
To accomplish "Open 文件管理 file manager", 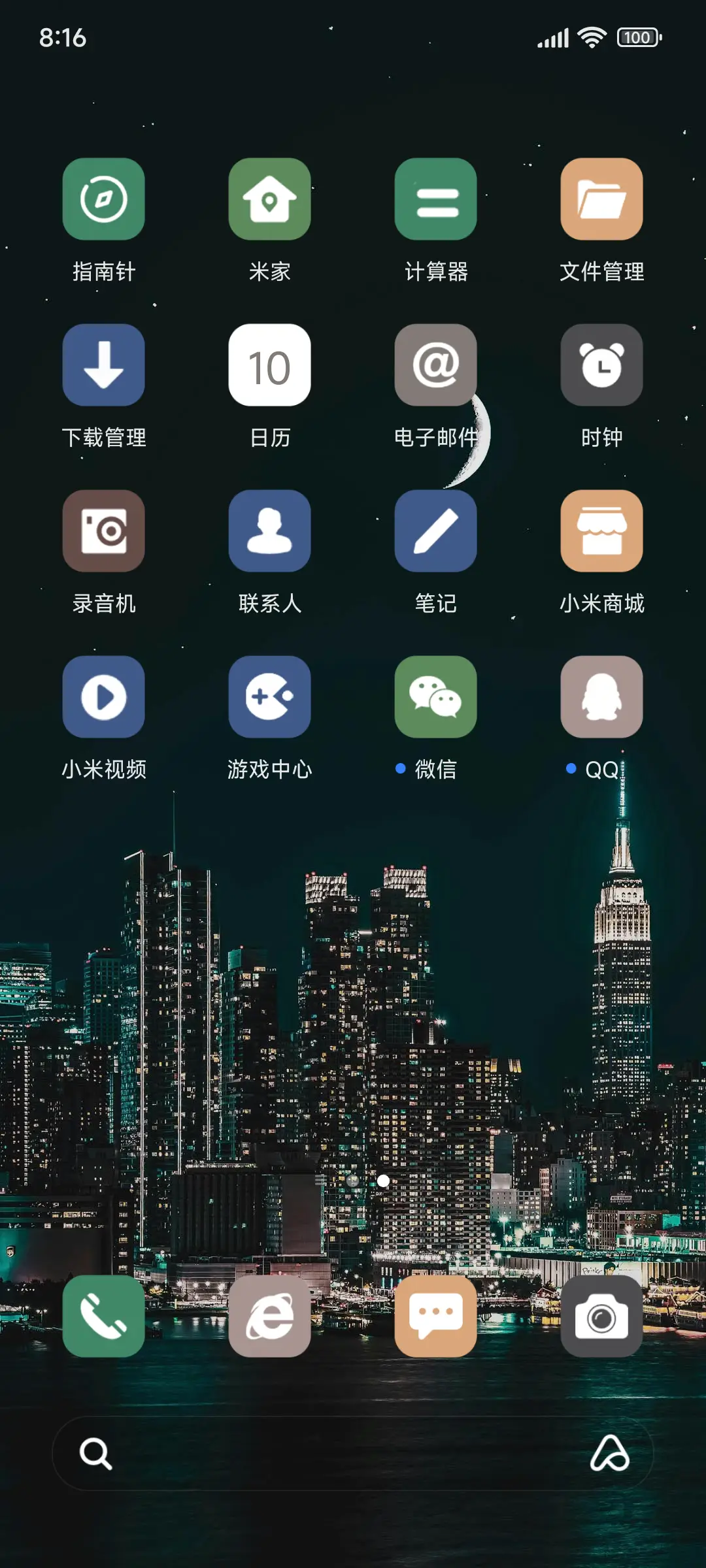I will tap(601, 200).
